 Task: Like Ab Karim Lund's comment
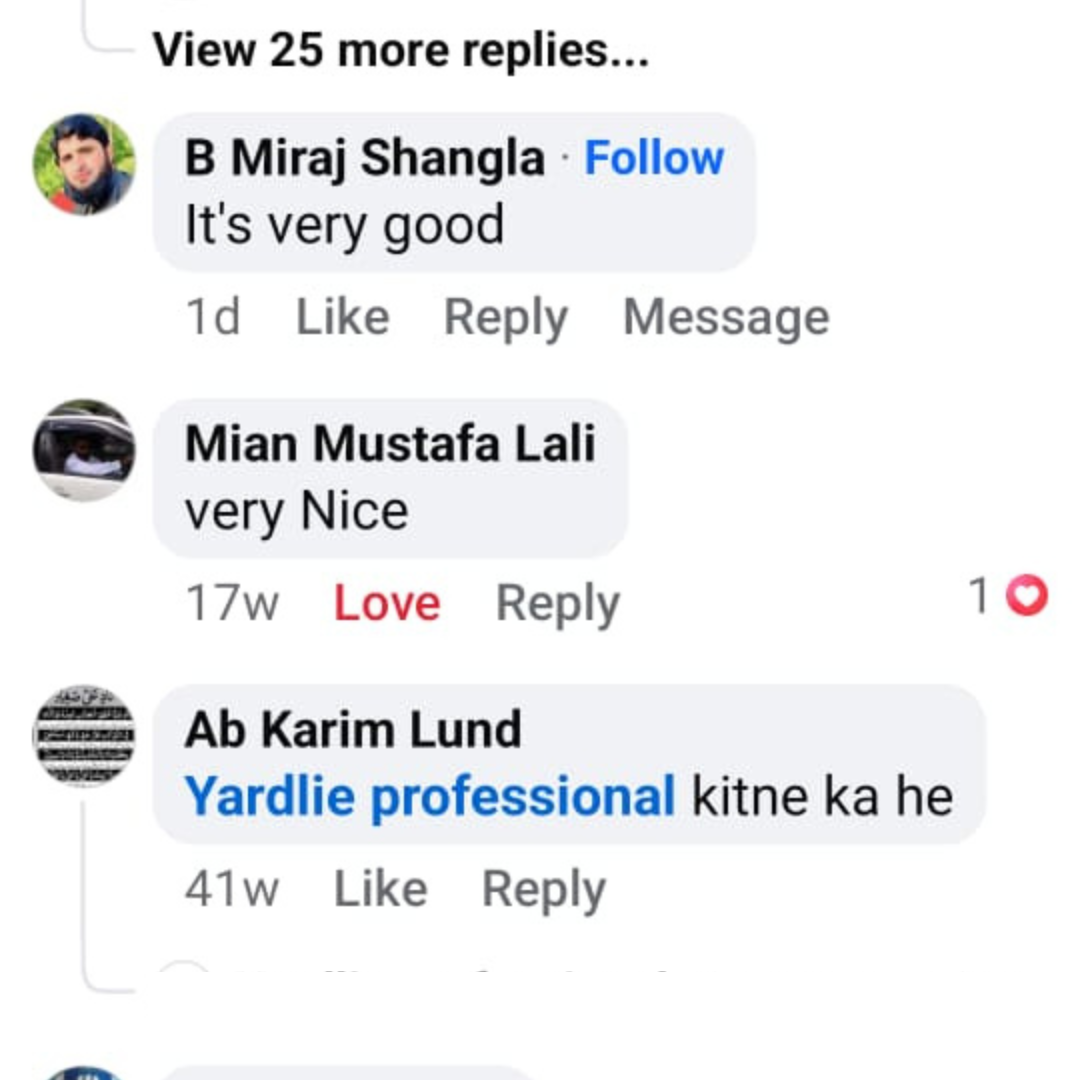tap(379, 889)
